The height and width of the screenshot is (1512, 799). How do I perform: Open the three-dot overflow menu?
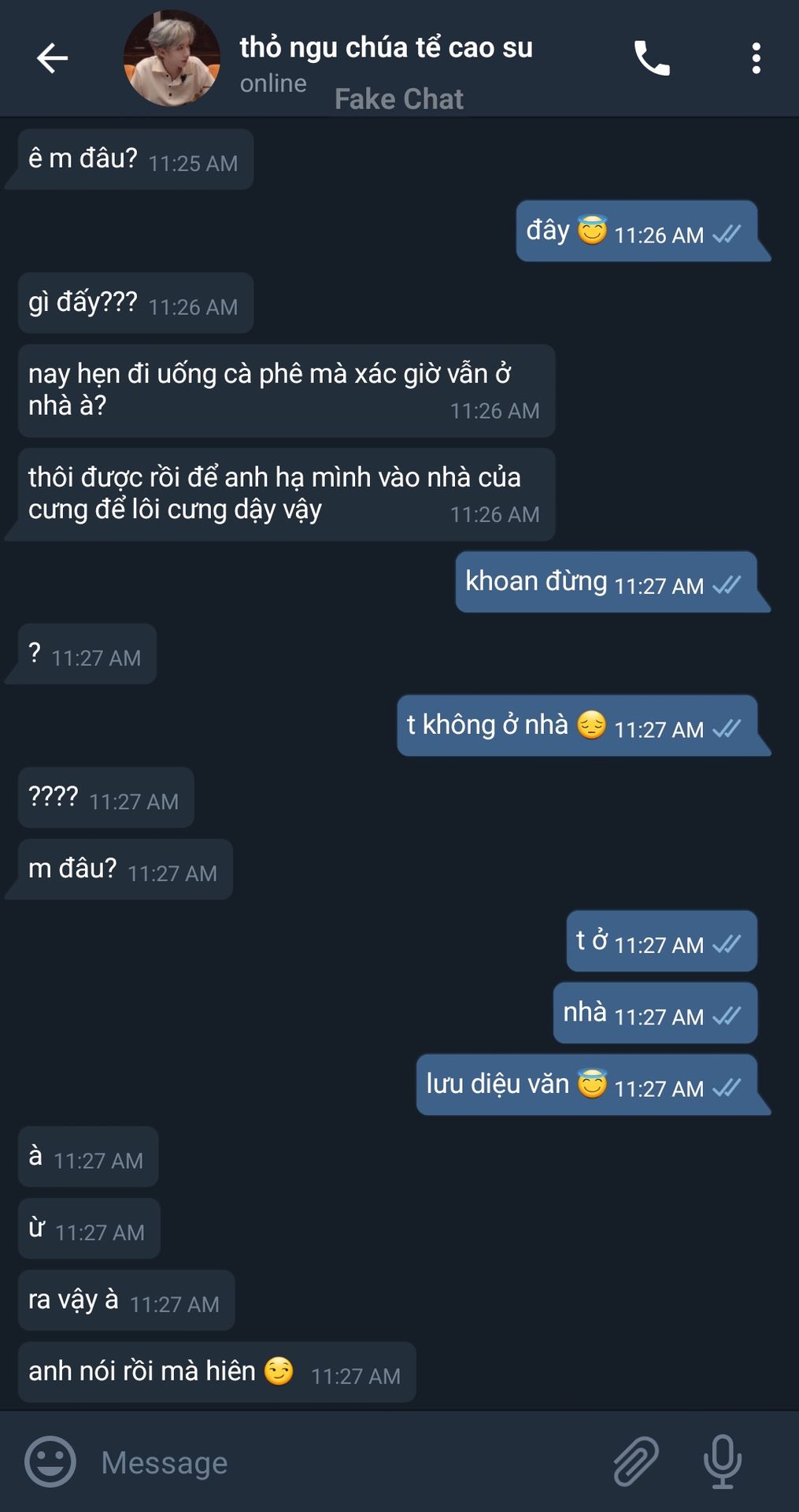pos(756,58)
